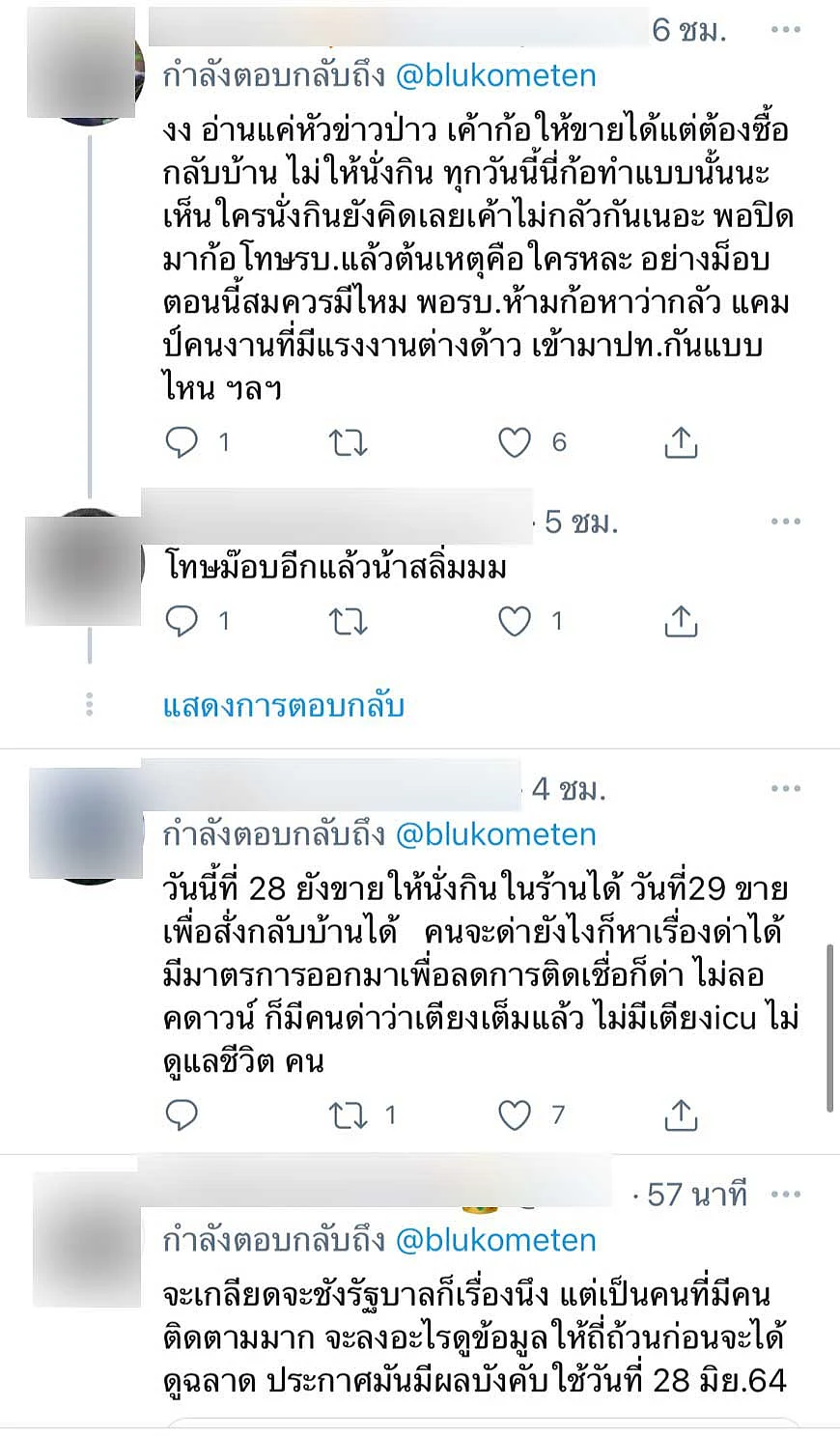The image size is (840, 1436).
Task: Share the โทษม๊อบอีกแล้ว tweet
Action: [x=681, y=621]
